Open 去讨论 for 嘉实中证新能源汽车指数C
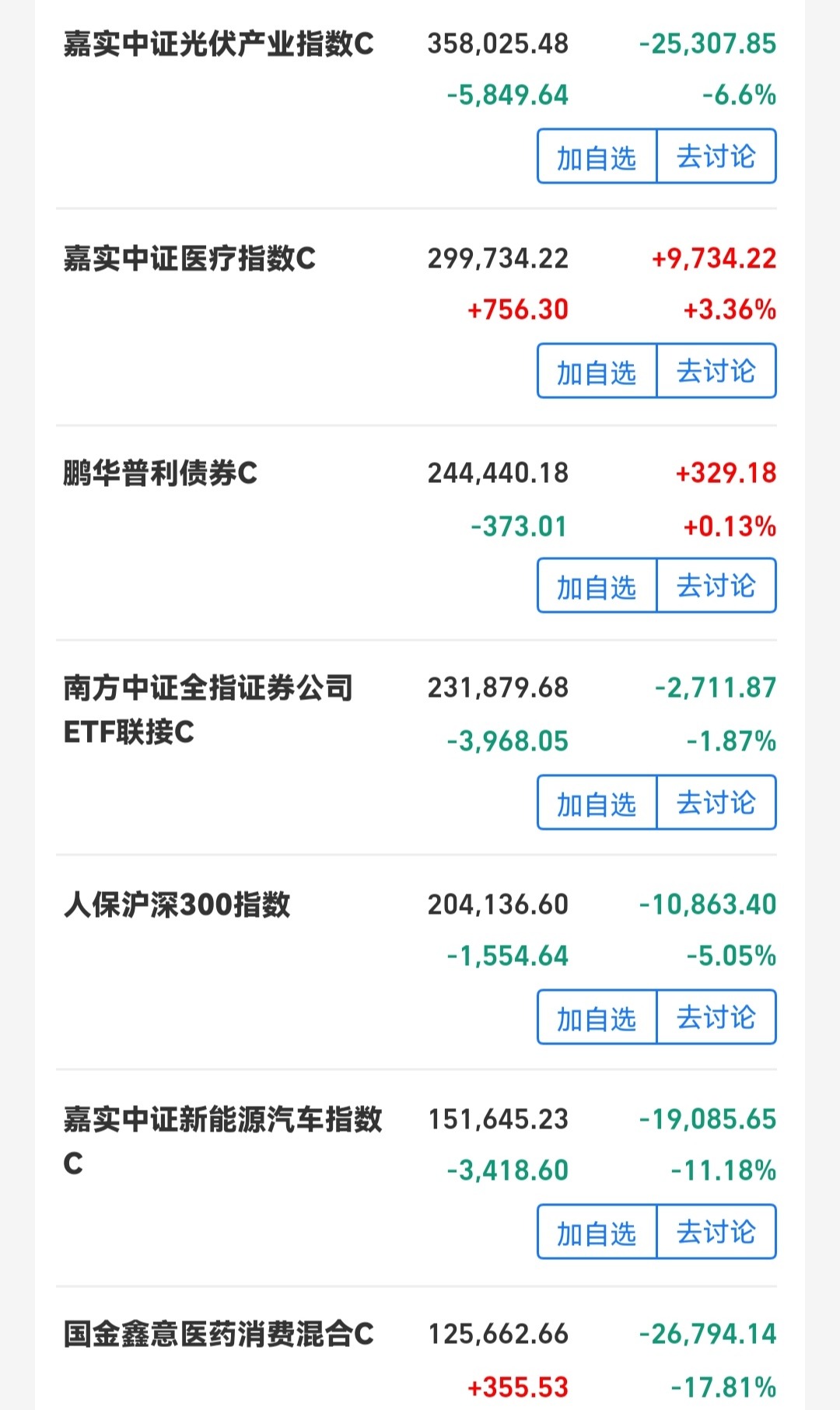Screen dimensions: 840x1410 click(x=716, y=1233)
